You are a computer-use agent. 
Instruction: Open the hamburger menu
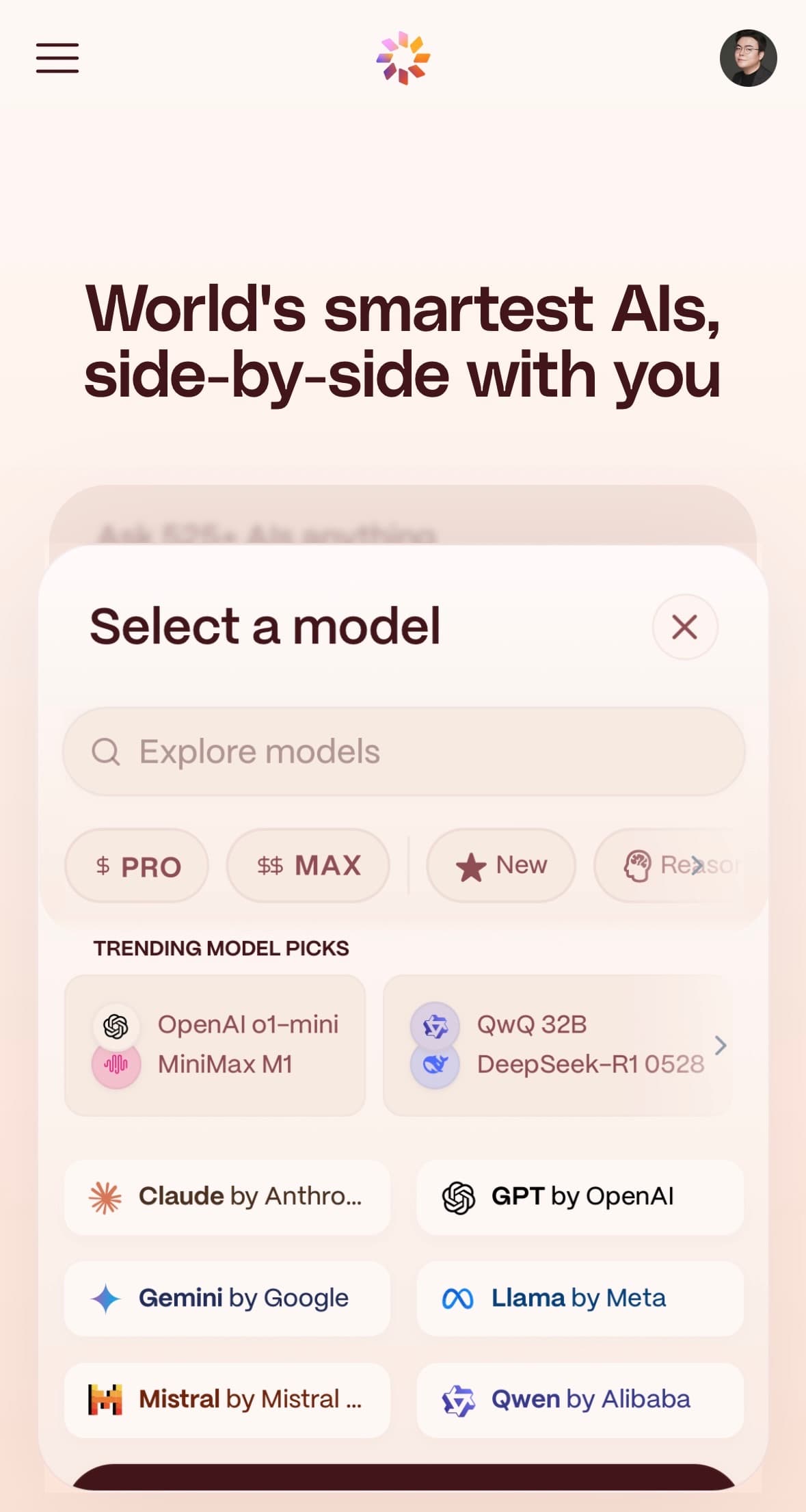57,57
